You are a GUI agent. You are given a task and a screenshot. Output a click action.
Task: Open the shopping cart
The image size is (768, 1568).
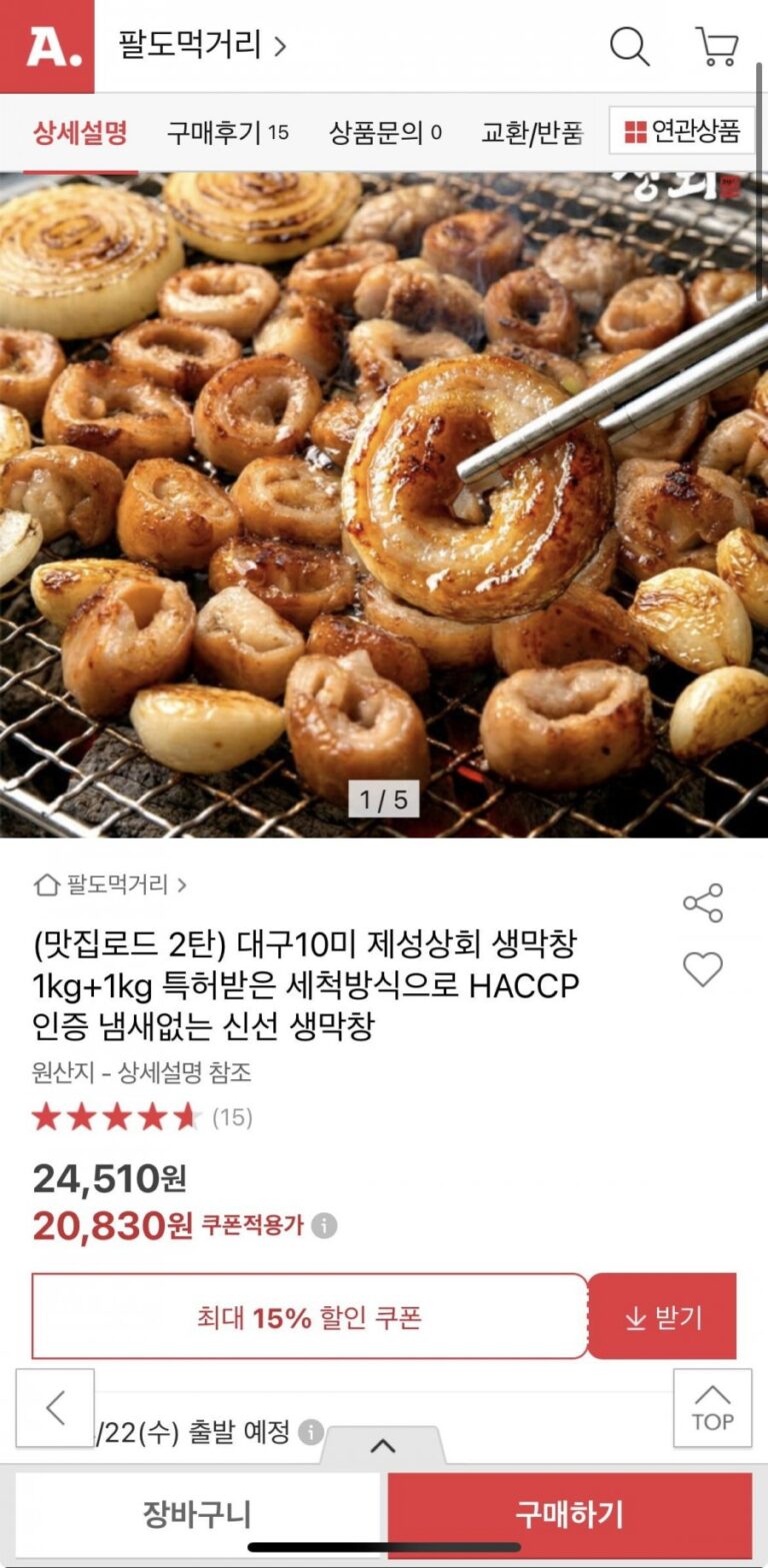click(x=717, y=46)
